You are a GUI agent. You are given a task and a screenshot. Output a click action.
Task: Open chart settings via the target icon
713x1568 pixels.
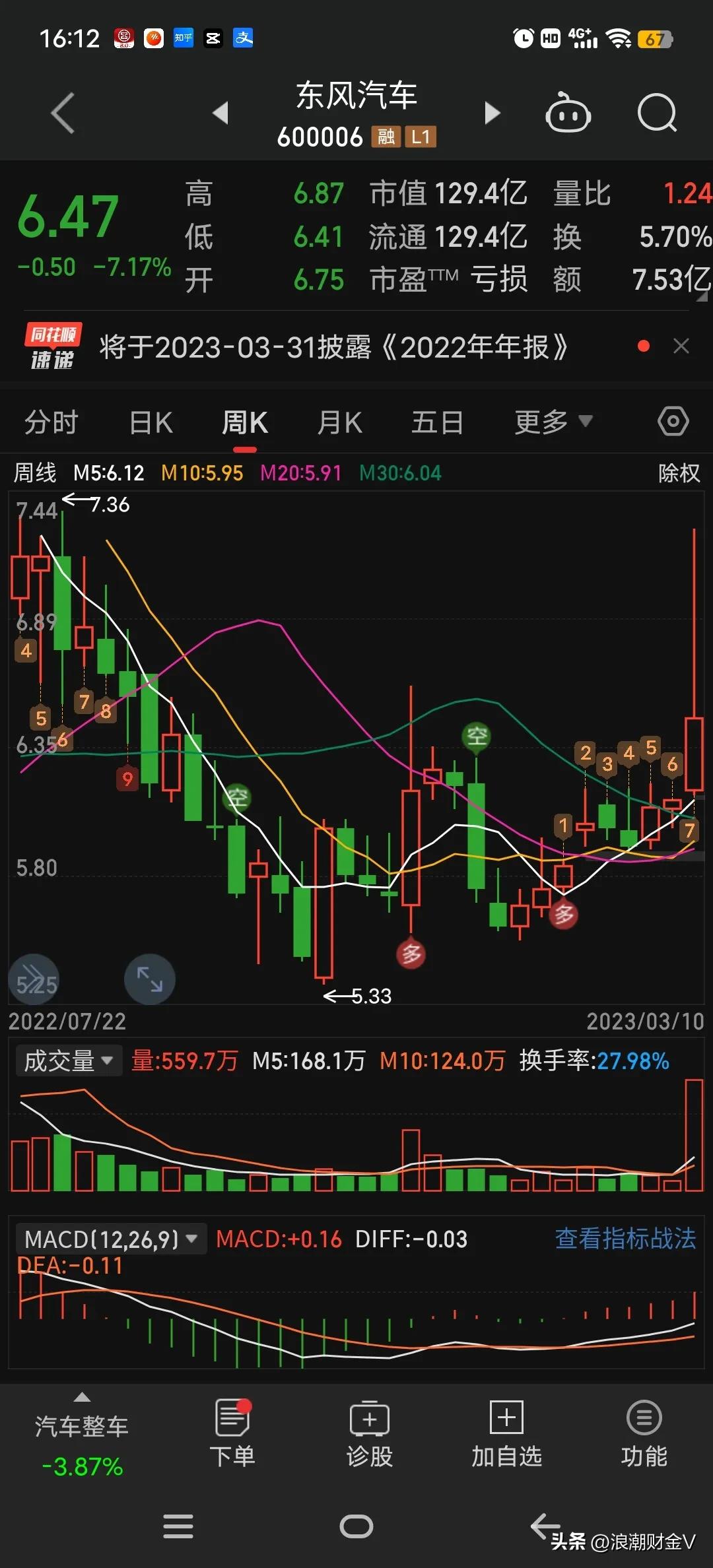[x=673, y=420]
